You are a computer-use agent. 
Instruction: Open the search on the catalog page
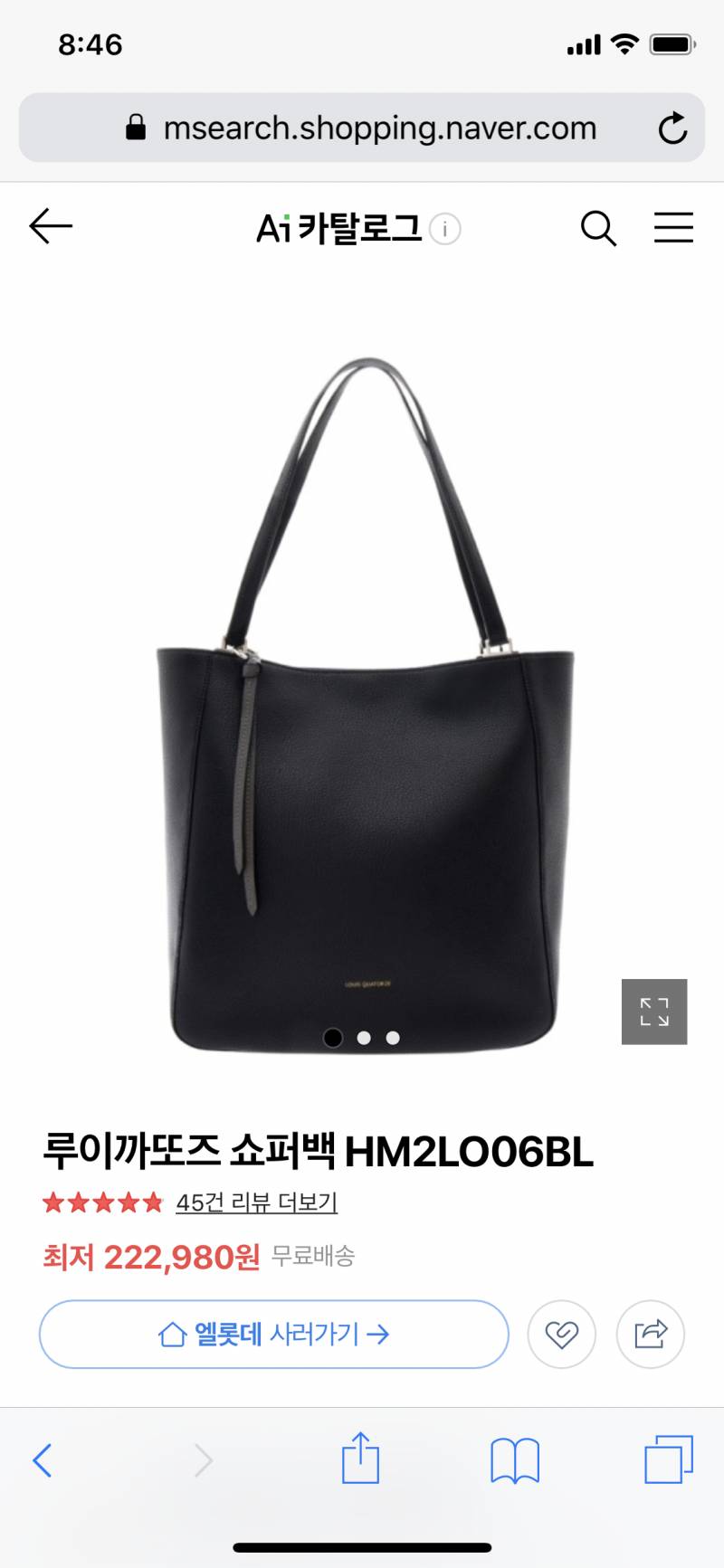597,228
